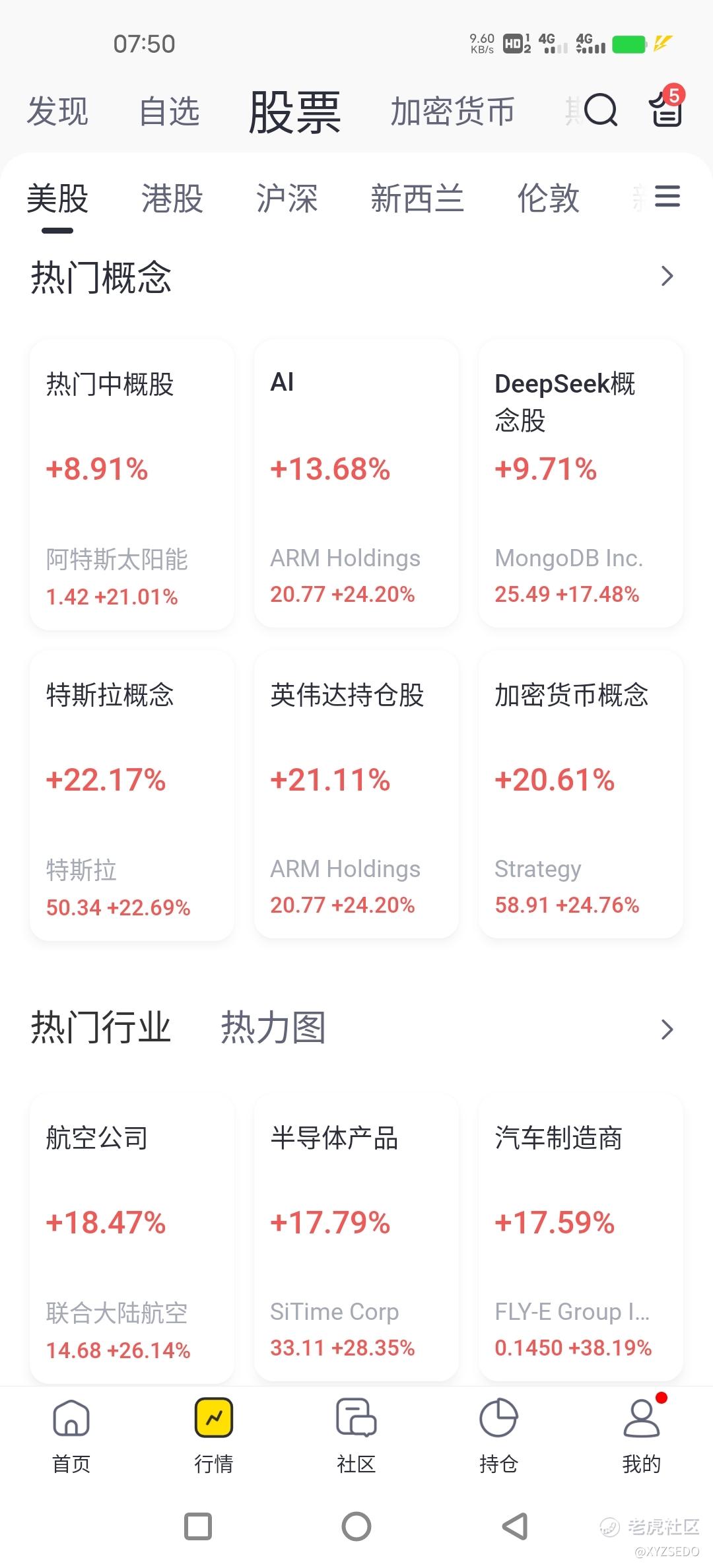Viewport: 713px width, 1568px height.
Task: Open the 加密货币概念 card
Action: (x=581, y=794)
